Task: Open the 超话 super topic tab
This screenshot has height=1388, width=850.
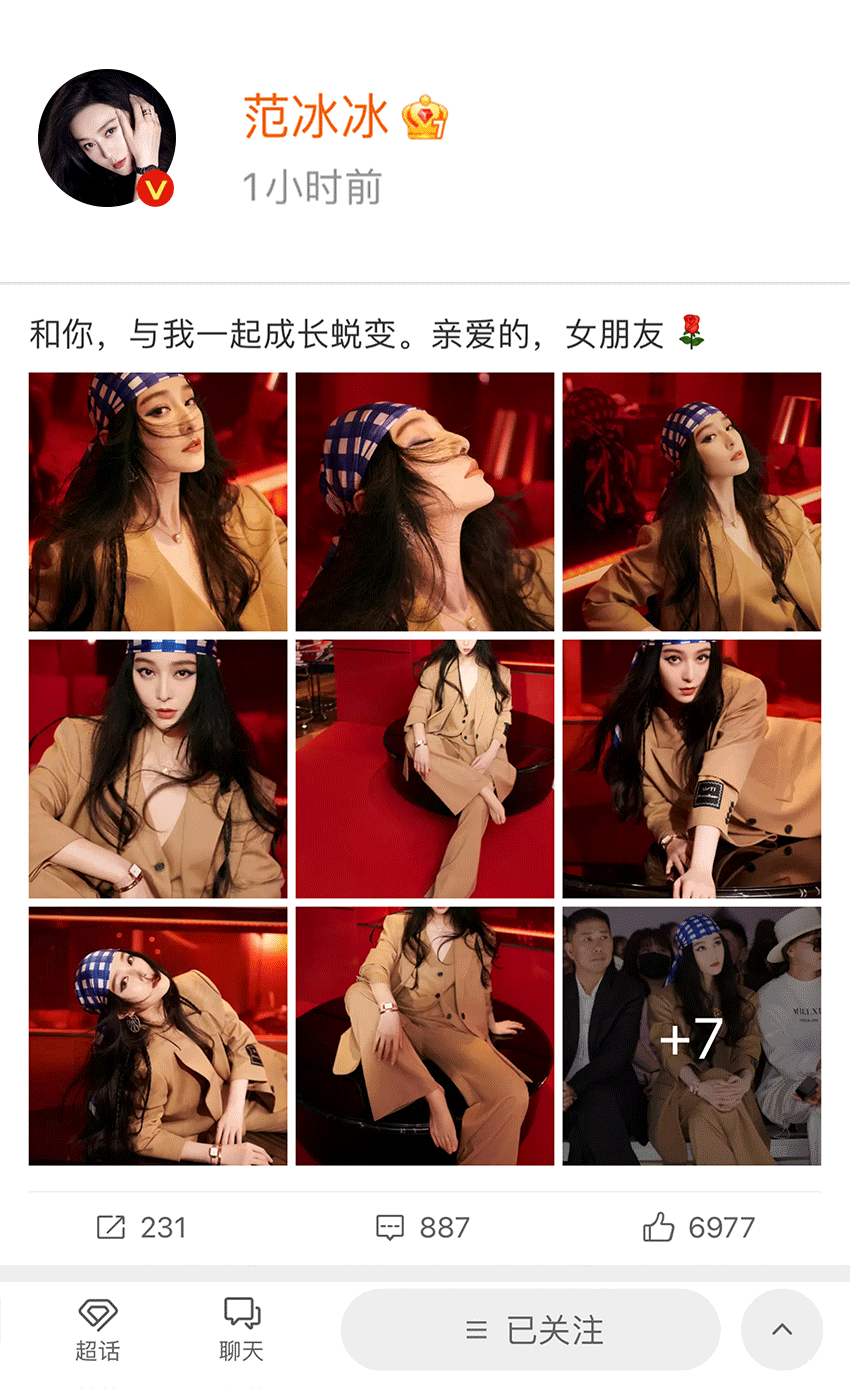Action: coord(97,1330)
